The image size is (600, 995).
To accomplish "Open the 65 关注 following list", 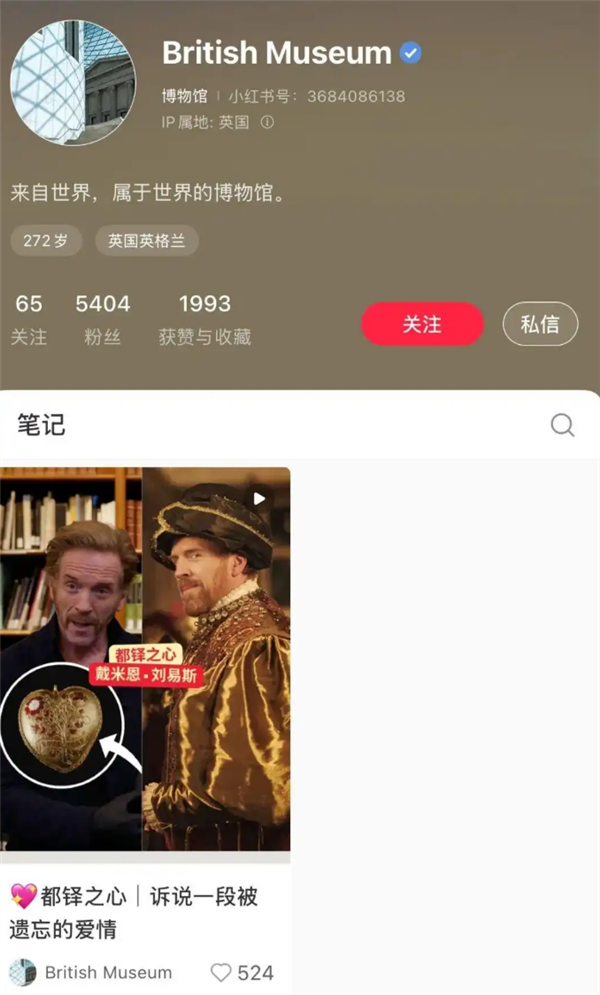I will tap(29, 319).
